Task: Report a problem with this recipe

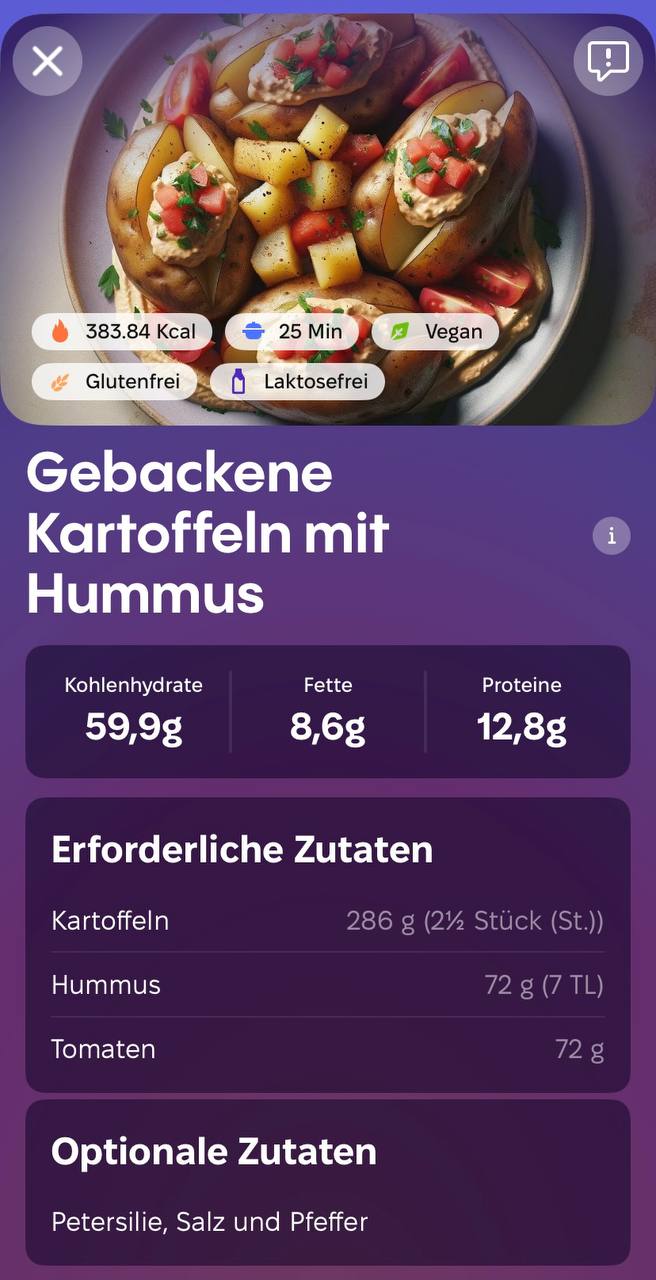Action: [607, 61]
